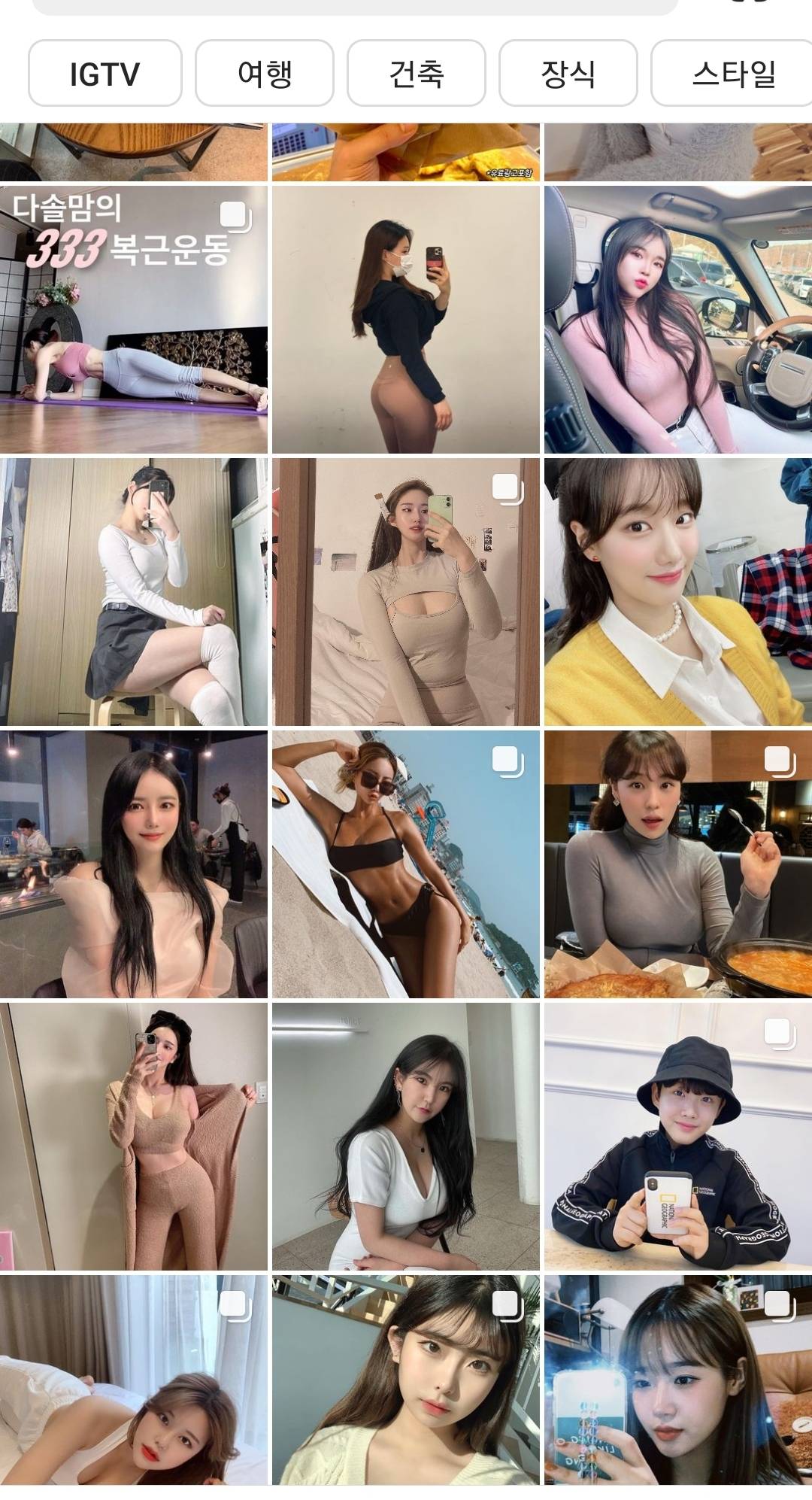Open the 다솔맘의 333 복근운동 post

click(x=134, y=319)
